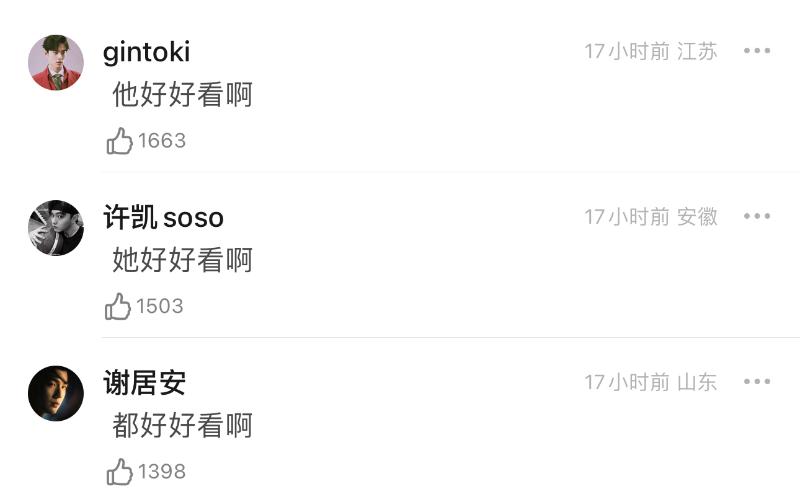Open gintoki's profile avatar

click(56, 62)
